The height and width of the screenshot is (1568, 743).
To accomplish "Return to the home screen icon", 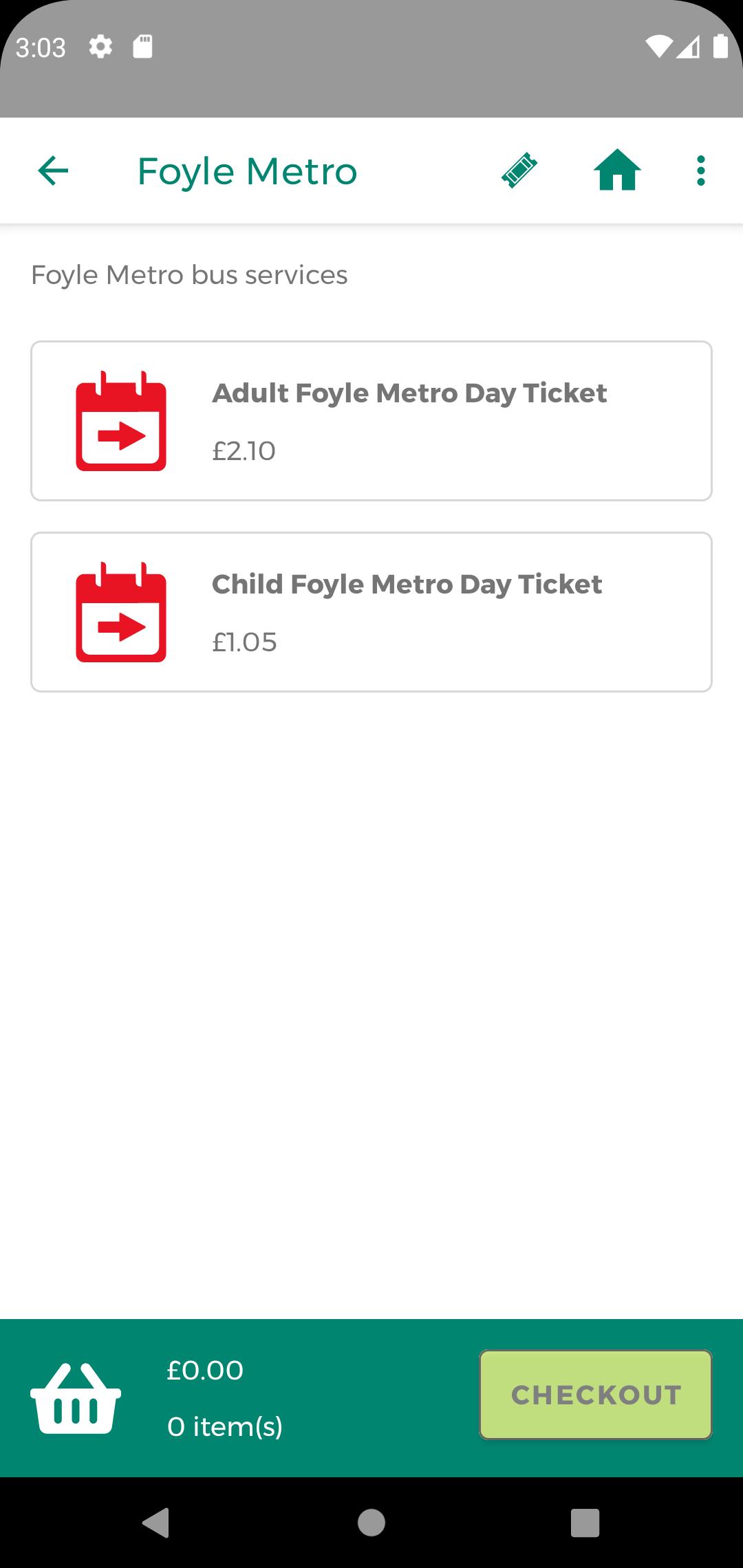I will click(x=617, y=170).
